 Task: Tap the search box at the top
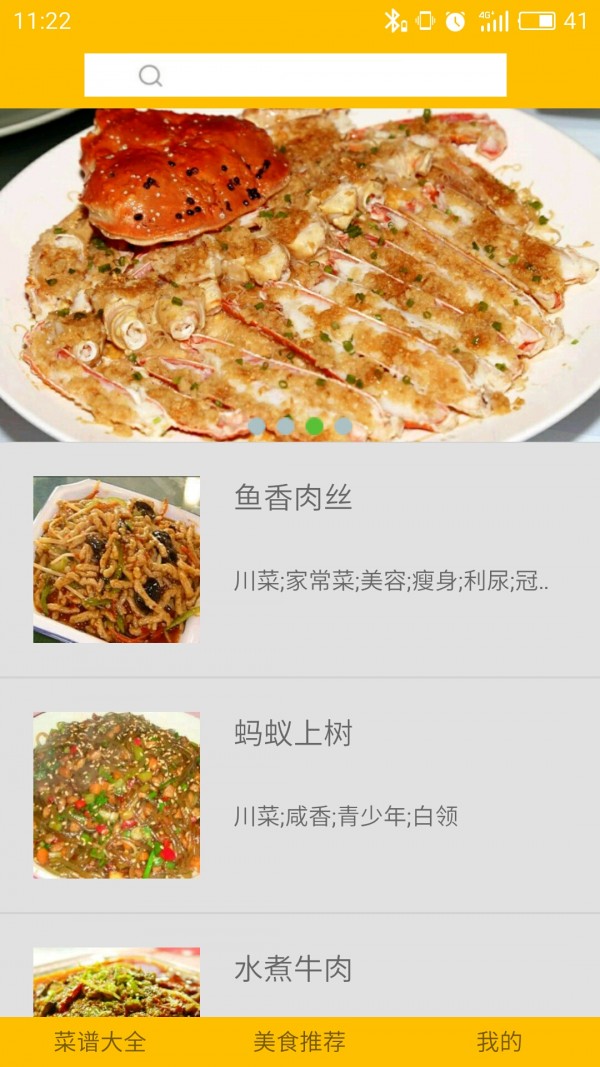click(295, 75)
